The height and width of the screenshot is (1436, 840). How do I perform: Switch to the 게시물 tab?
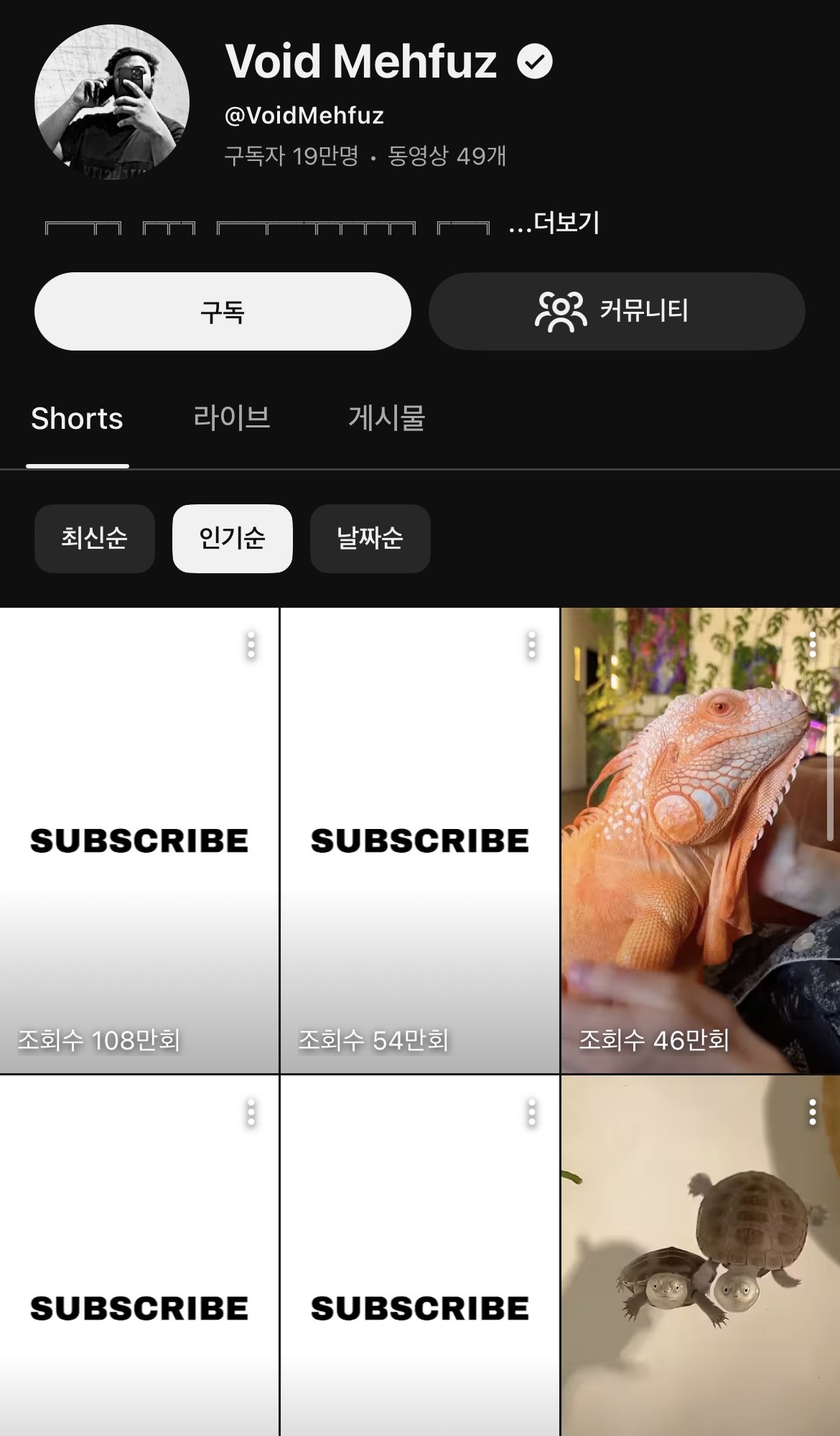point(386,418)
